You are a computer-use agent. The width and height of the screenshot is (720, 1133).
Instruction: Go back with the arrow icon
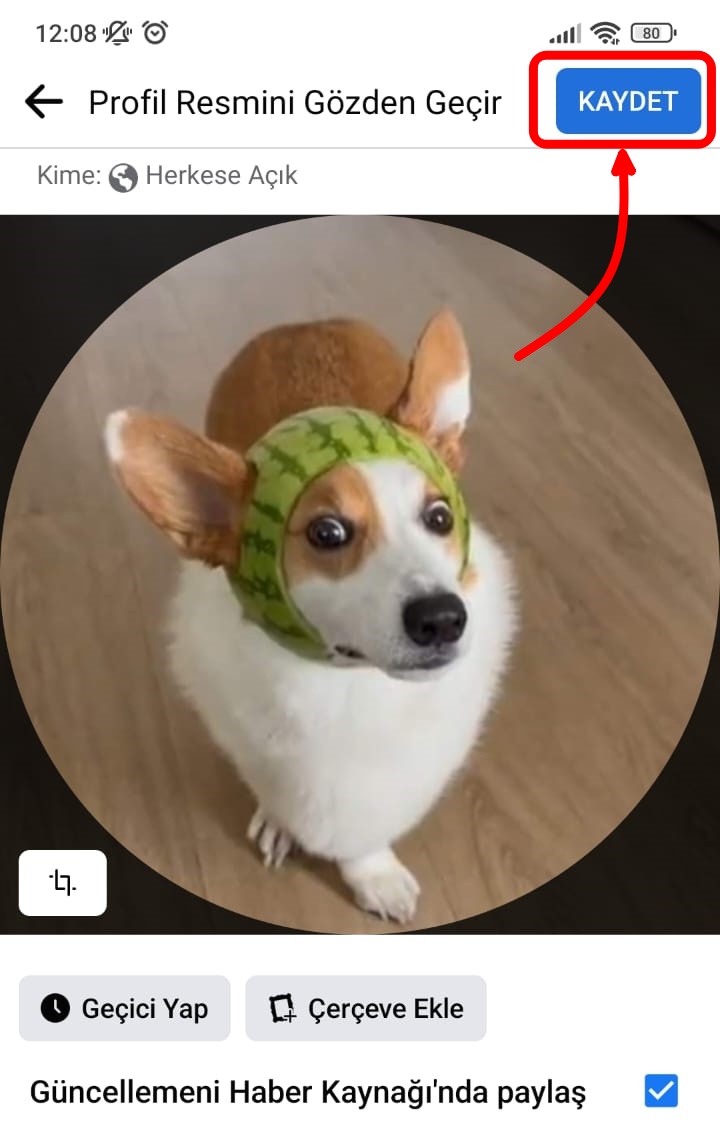[44, 101]
